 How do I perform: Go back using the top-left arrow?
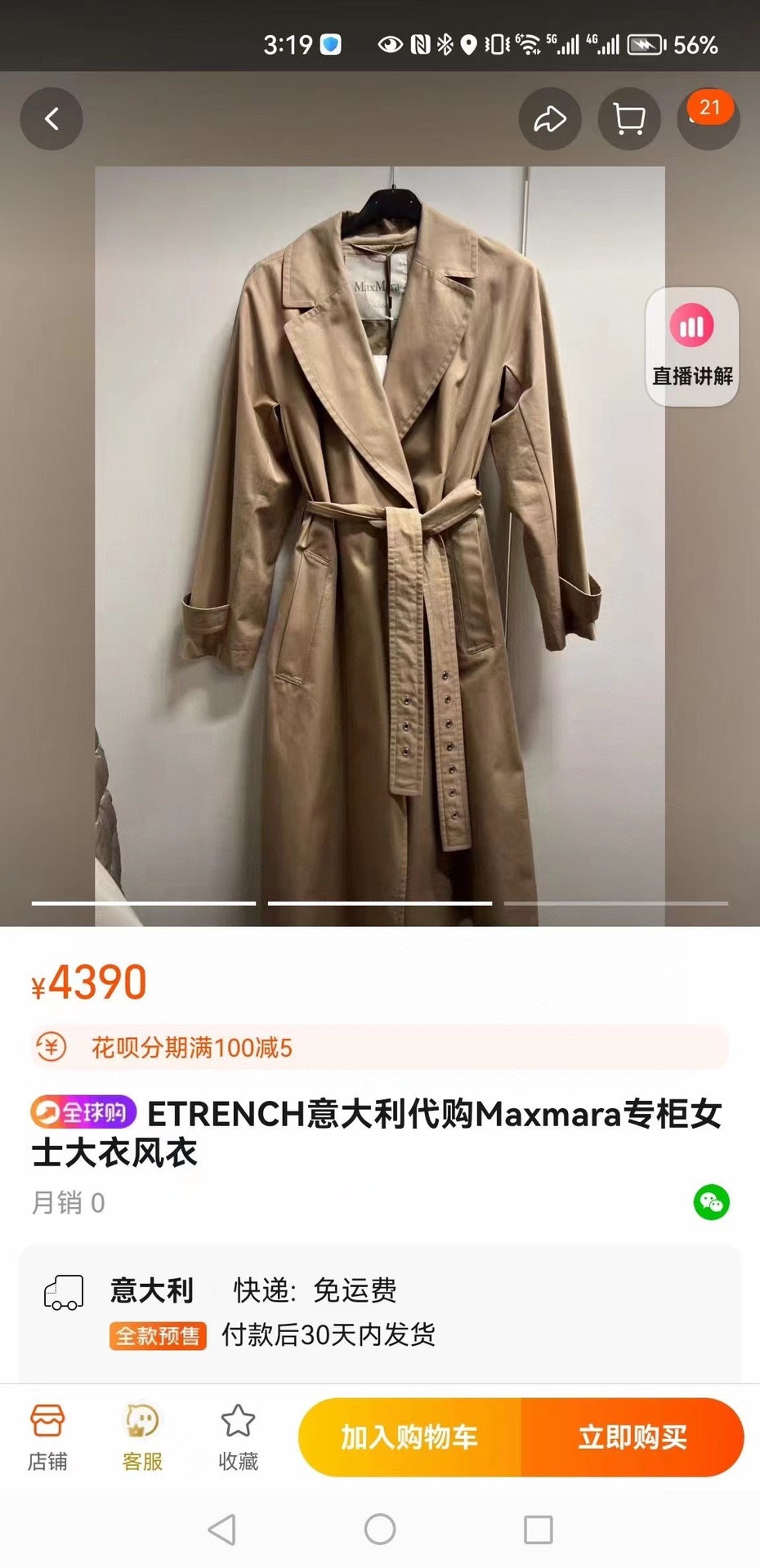[51, 119]
